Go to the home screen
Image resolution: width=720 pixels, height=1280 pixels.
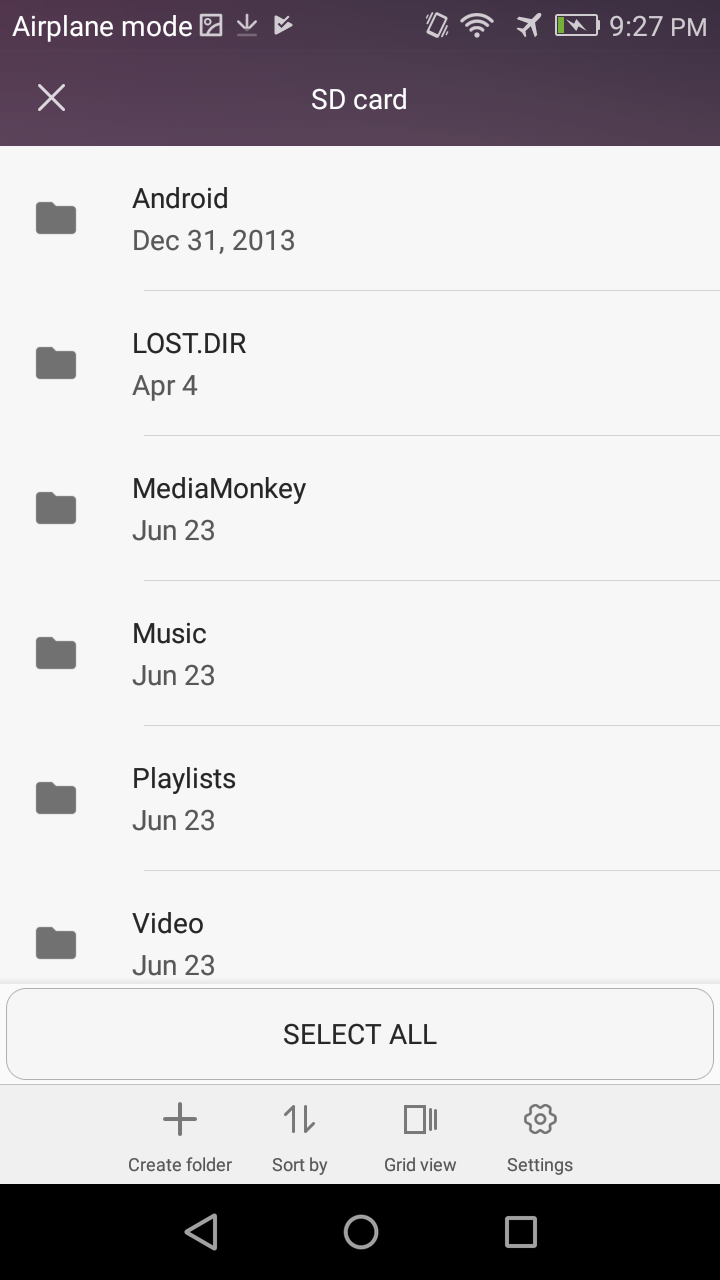[x=360, y=1232]
